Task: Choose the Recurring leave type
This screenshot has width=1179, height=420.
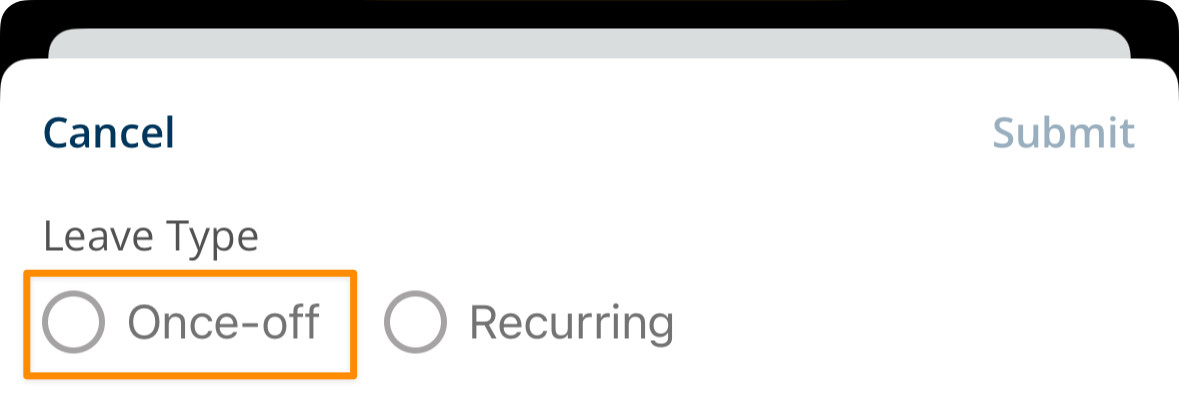Action: coord(415,323)
